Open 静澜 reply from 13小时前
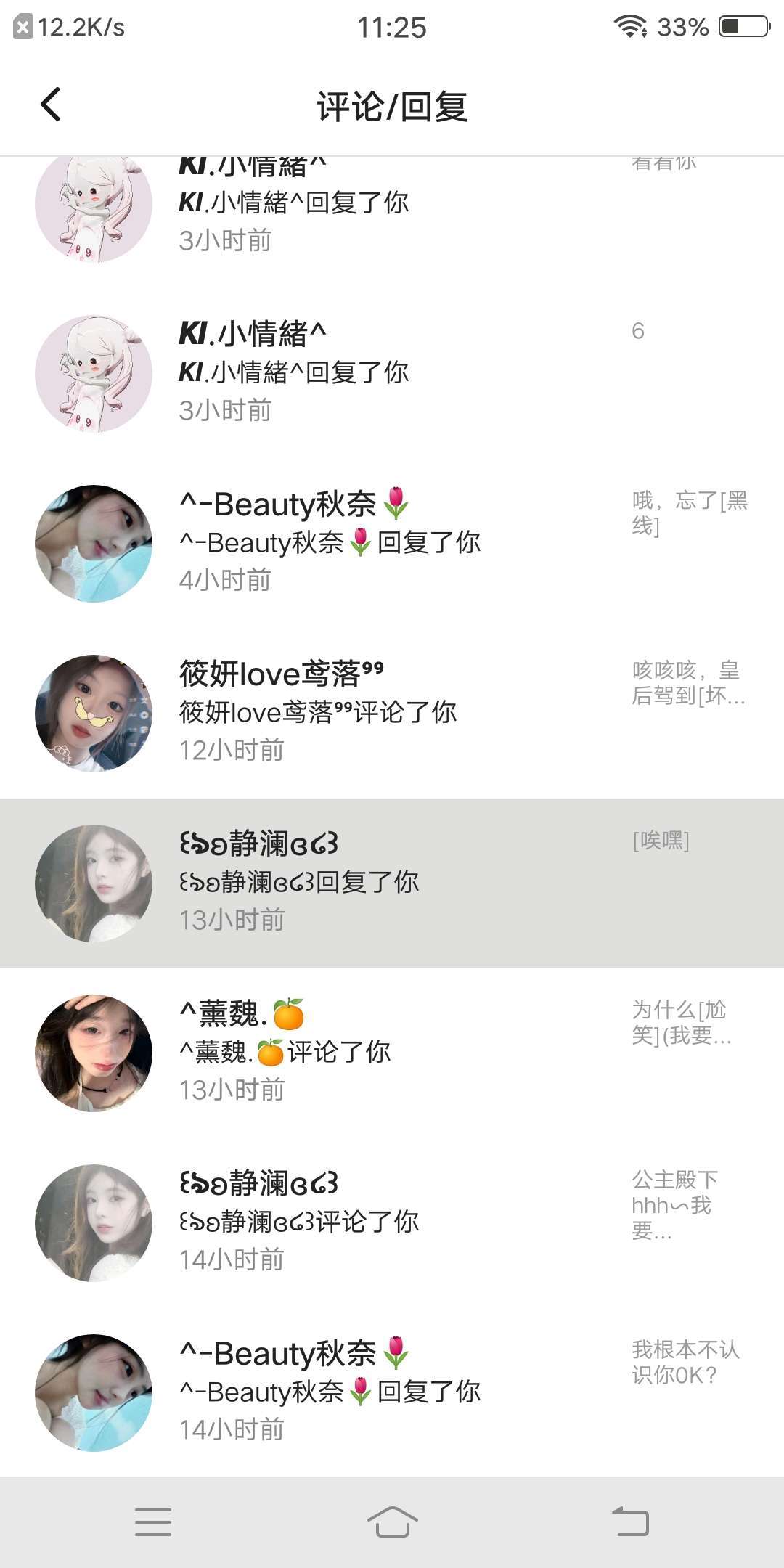 [392, 882]
